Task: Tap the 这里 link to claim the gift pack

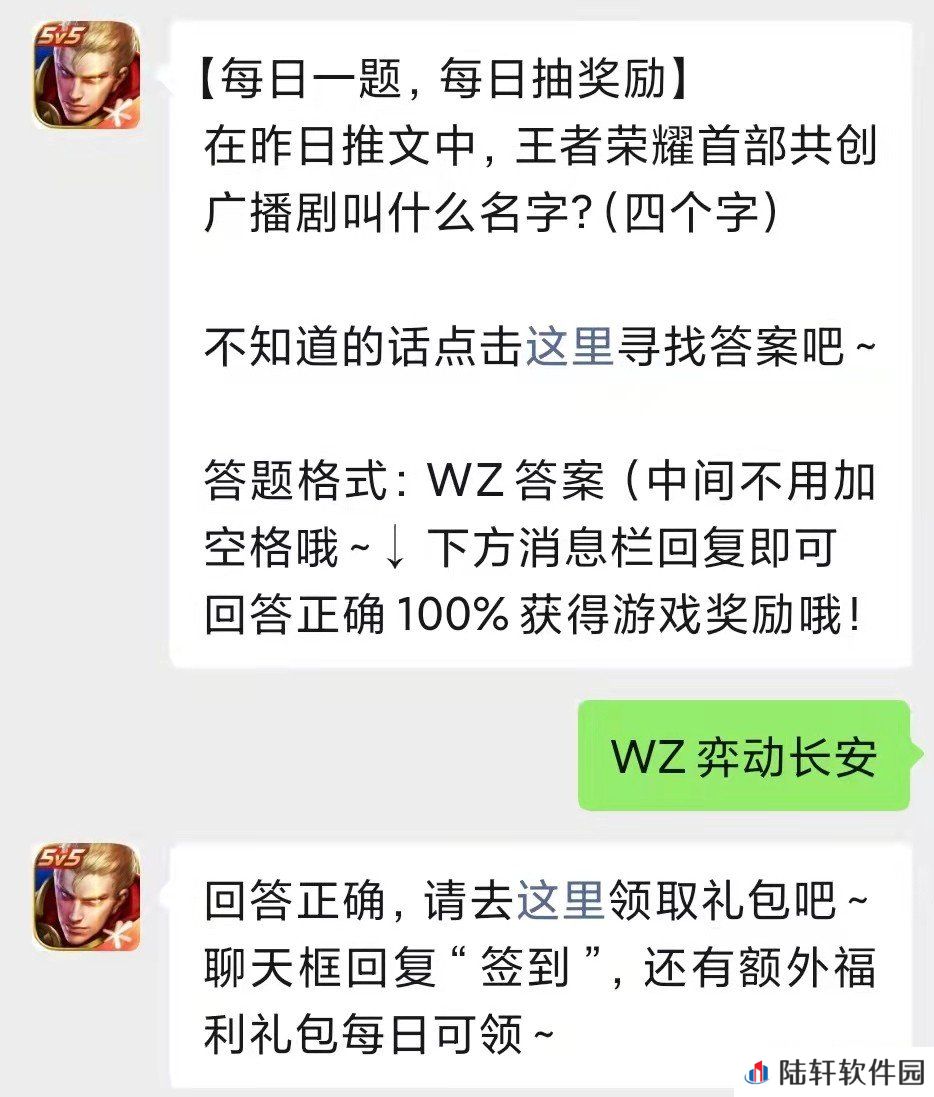Action: pos(560,902)
